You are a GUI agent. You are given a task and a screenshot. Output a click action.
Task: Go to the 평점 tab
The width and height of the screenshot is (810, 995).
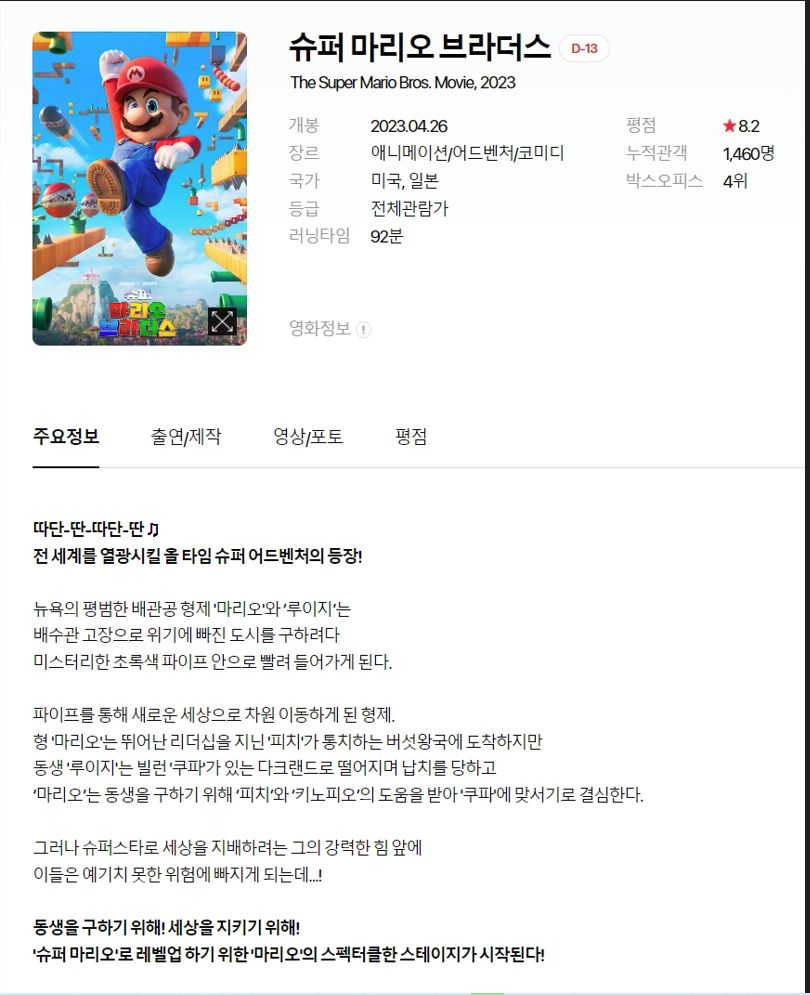[x=411, y=437]
